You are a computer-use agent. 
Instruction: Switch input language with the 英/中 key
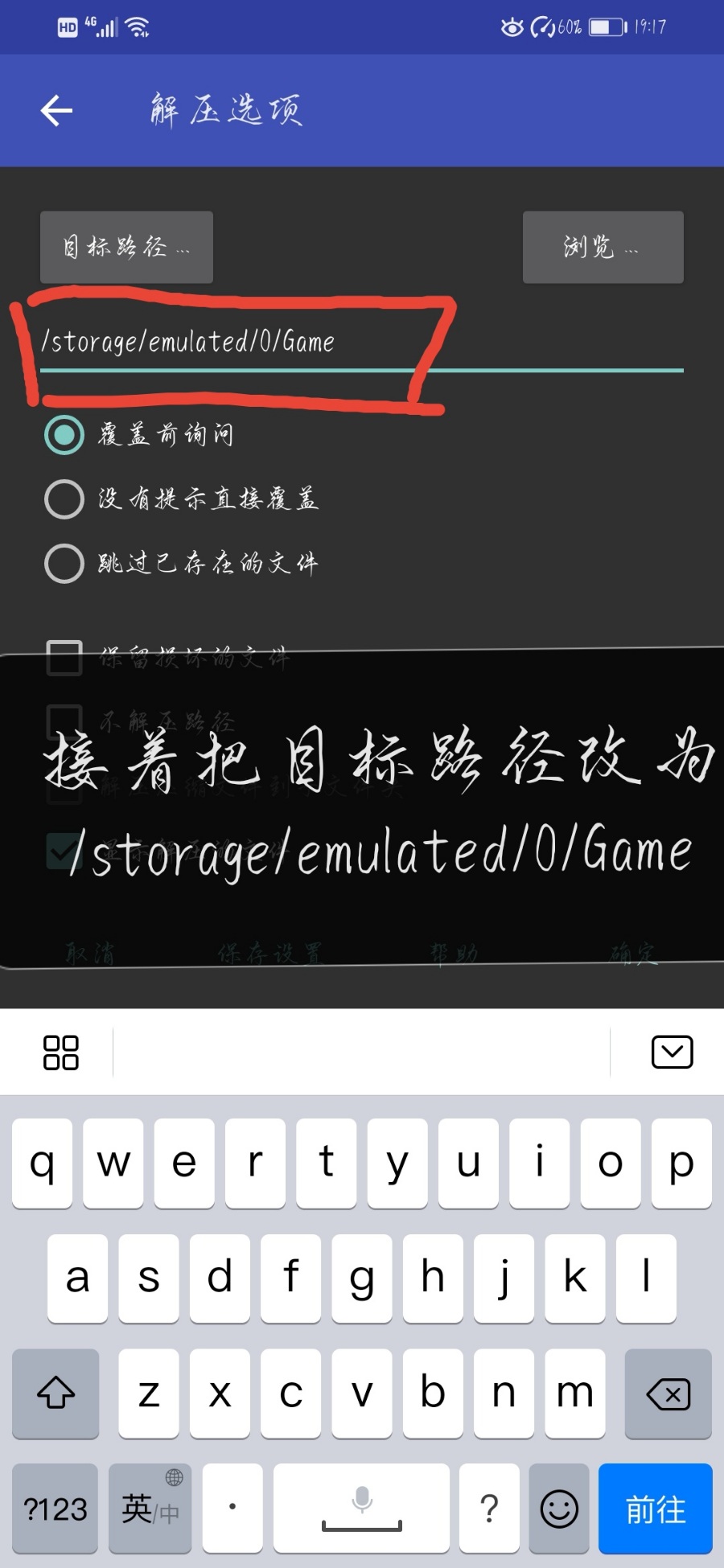(149, 1508)
